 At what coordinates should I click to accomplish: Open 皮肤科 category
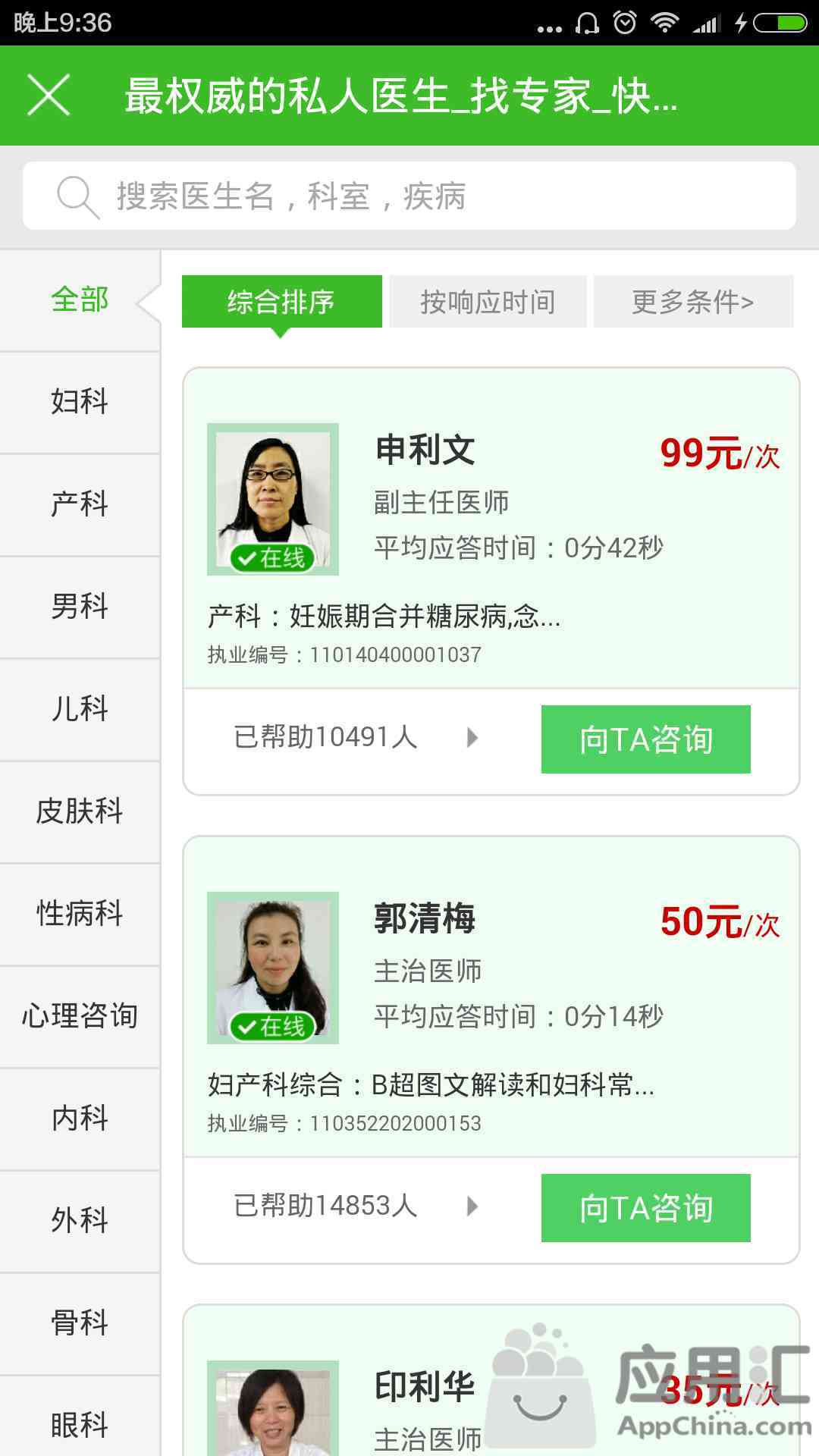[x=80, y=811]
